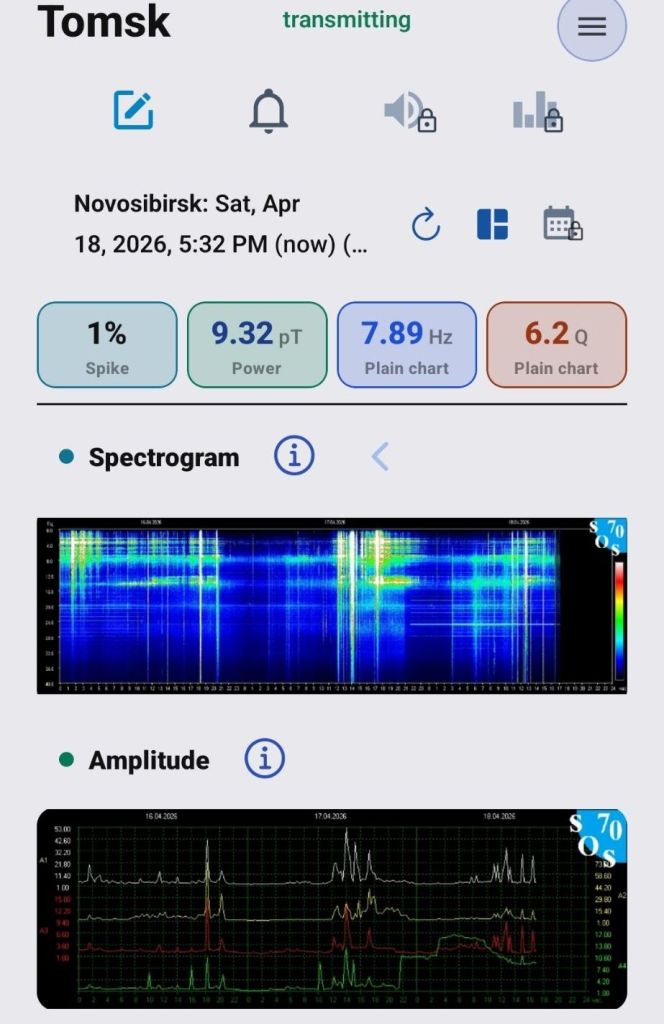This screenshot has height=1024, width=664.
Task: Select the 1% Spike card
Action: 107,345
